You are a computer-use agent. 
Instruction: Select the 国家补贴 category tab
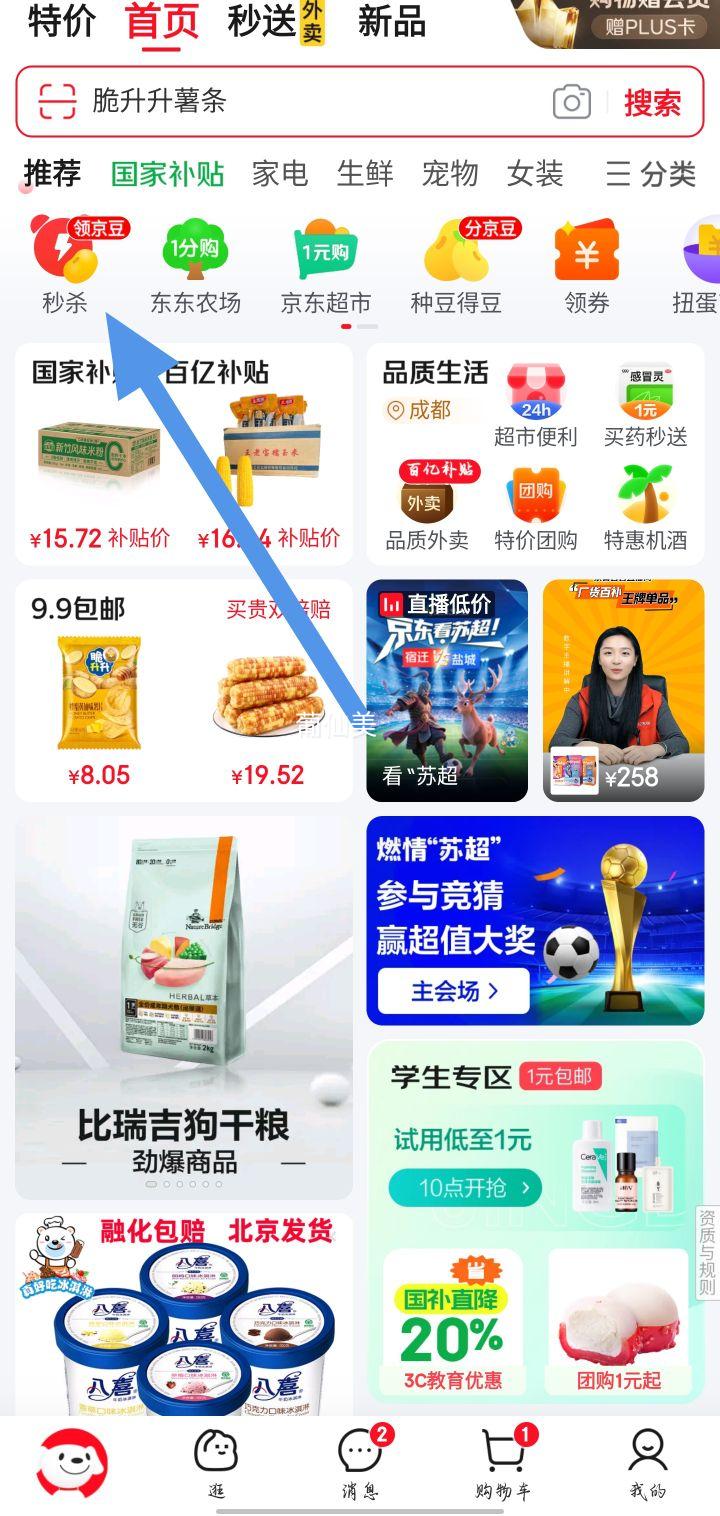pyautogui.click(x=167, y=174)
